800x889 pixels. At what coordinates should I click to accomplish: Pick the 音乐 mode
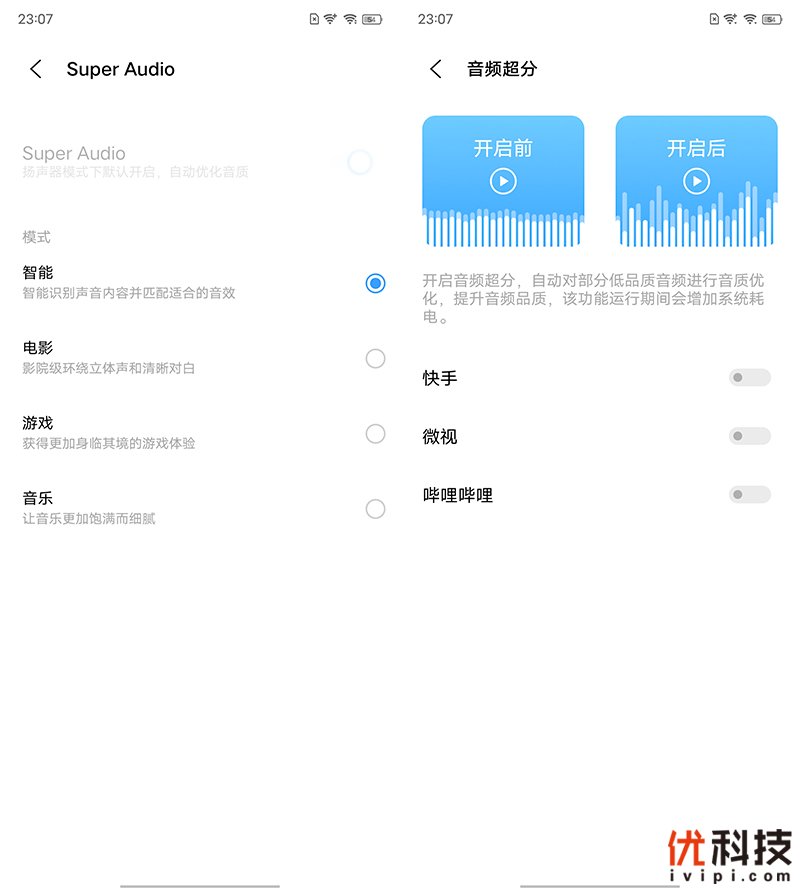pos(375,509)
